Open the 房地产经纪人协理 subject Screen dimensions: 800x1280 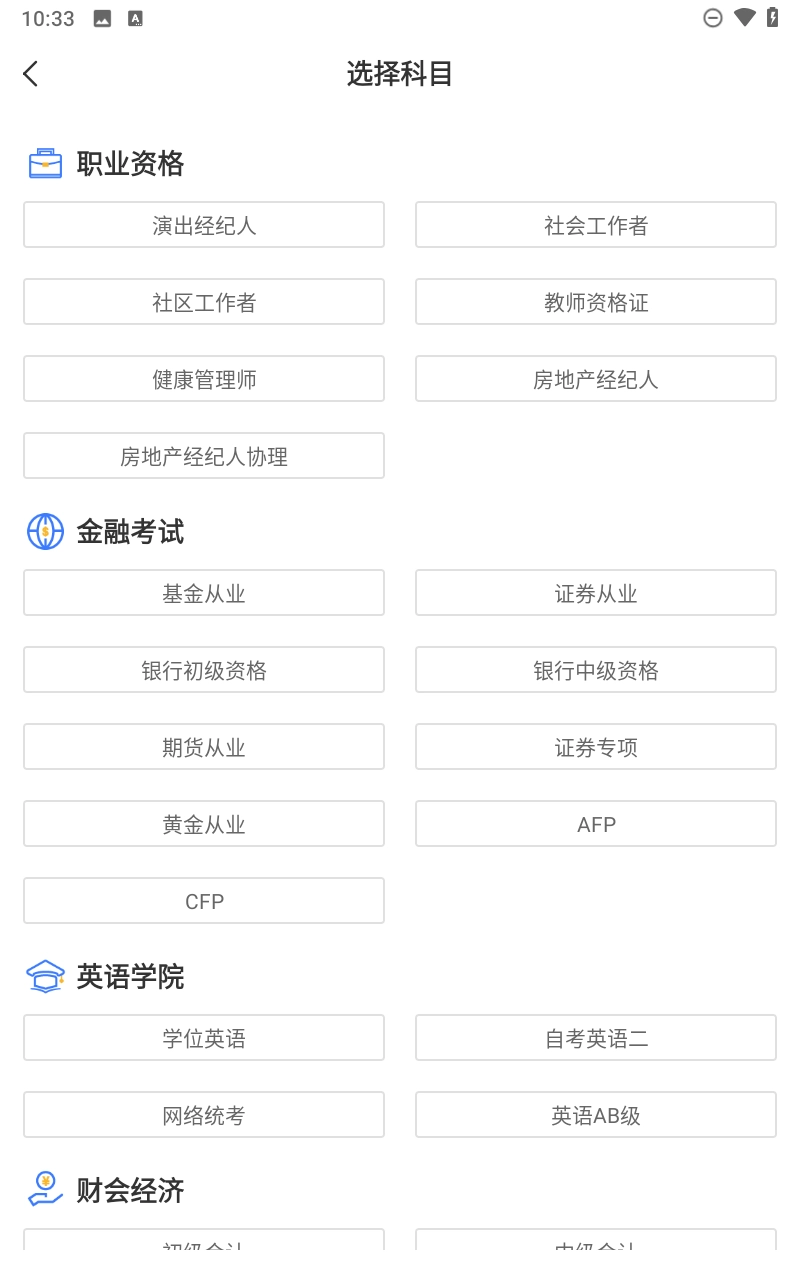[204, 455]
